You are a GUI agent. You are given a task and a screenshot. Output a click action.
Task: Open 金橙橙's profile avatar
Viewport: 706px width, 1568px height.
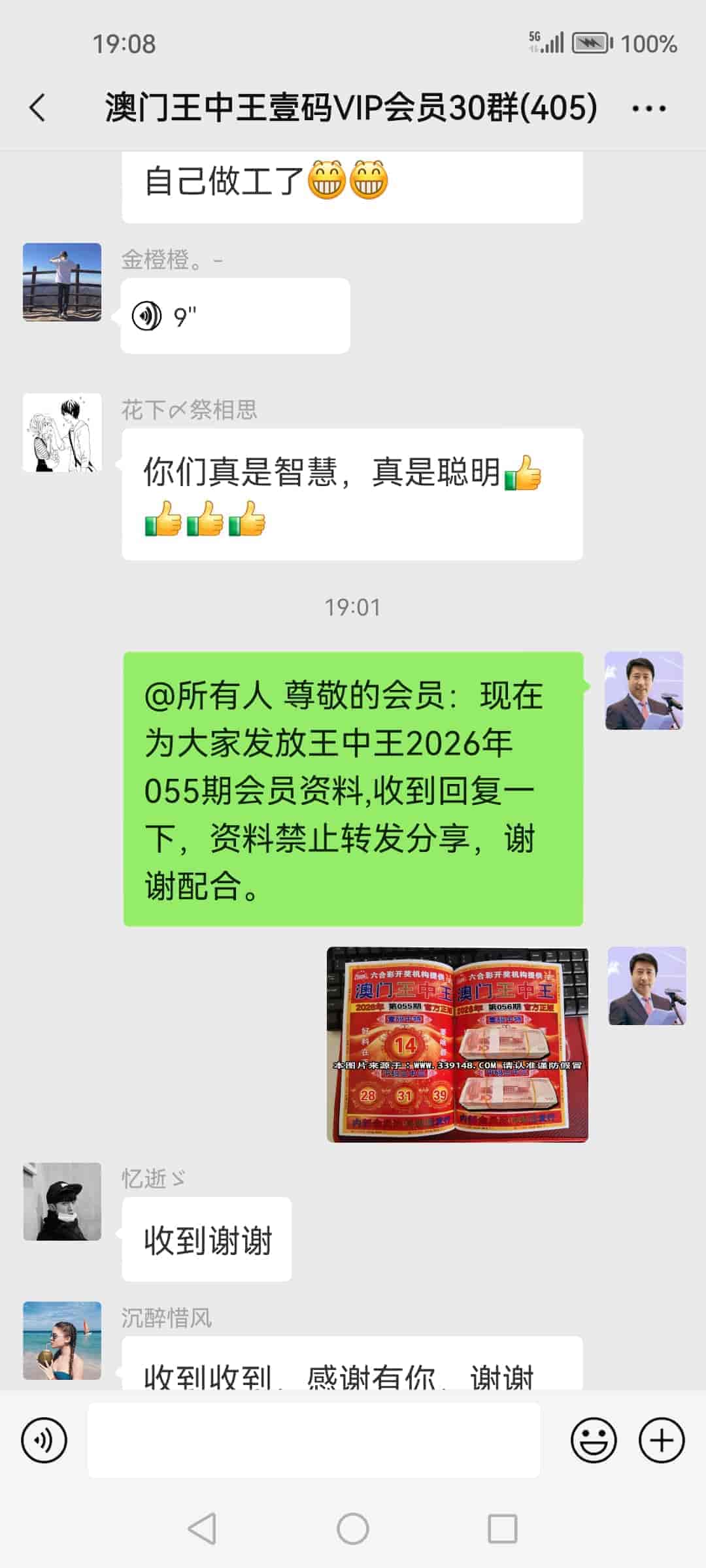(62, 282)
